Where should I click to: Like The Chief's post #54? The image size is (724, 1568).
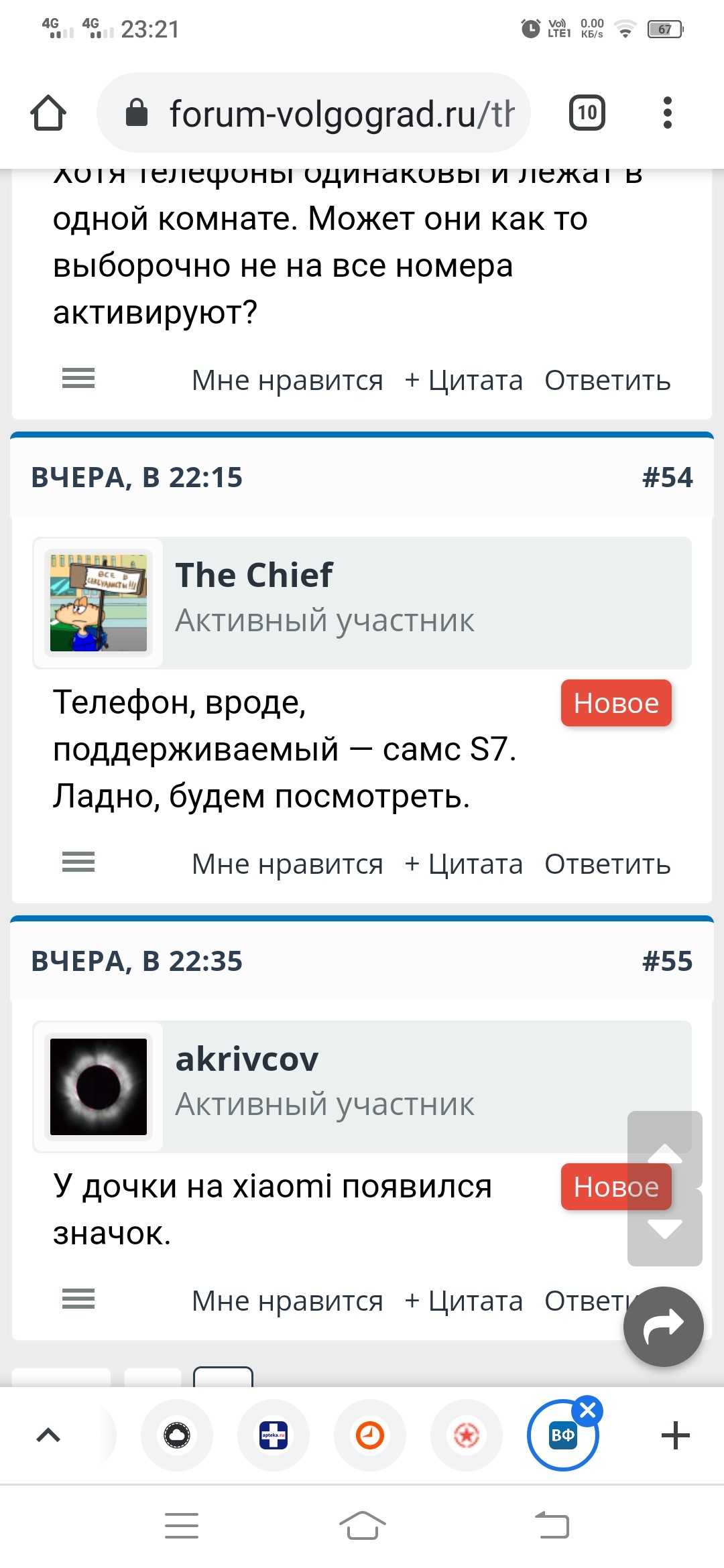pyautogui.click(x=287, y=864)
